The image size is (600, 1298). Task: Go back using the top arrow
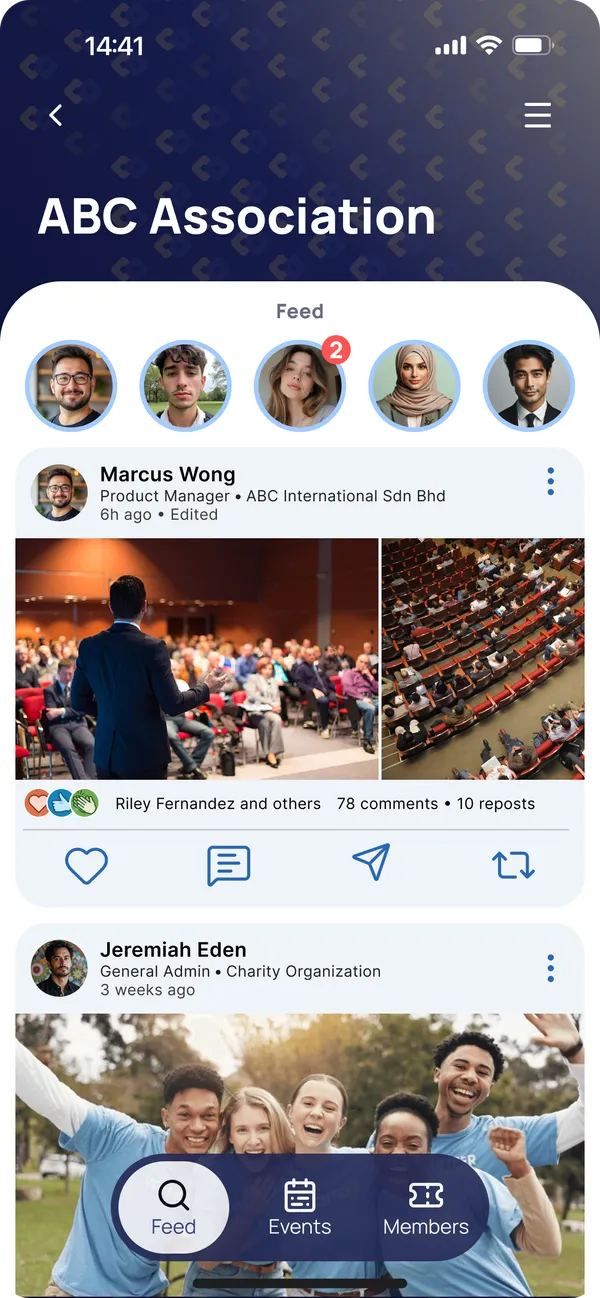click(x=56, y=116)
